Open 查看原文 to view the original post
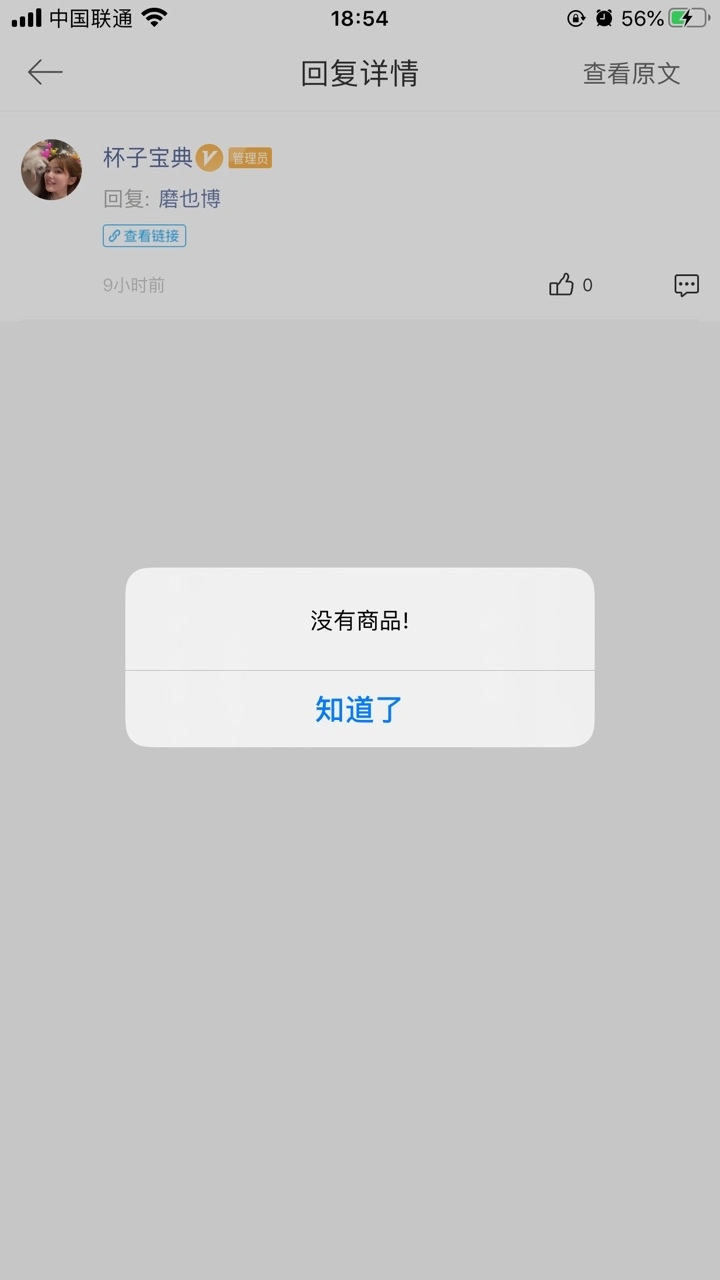 (632, 73)
